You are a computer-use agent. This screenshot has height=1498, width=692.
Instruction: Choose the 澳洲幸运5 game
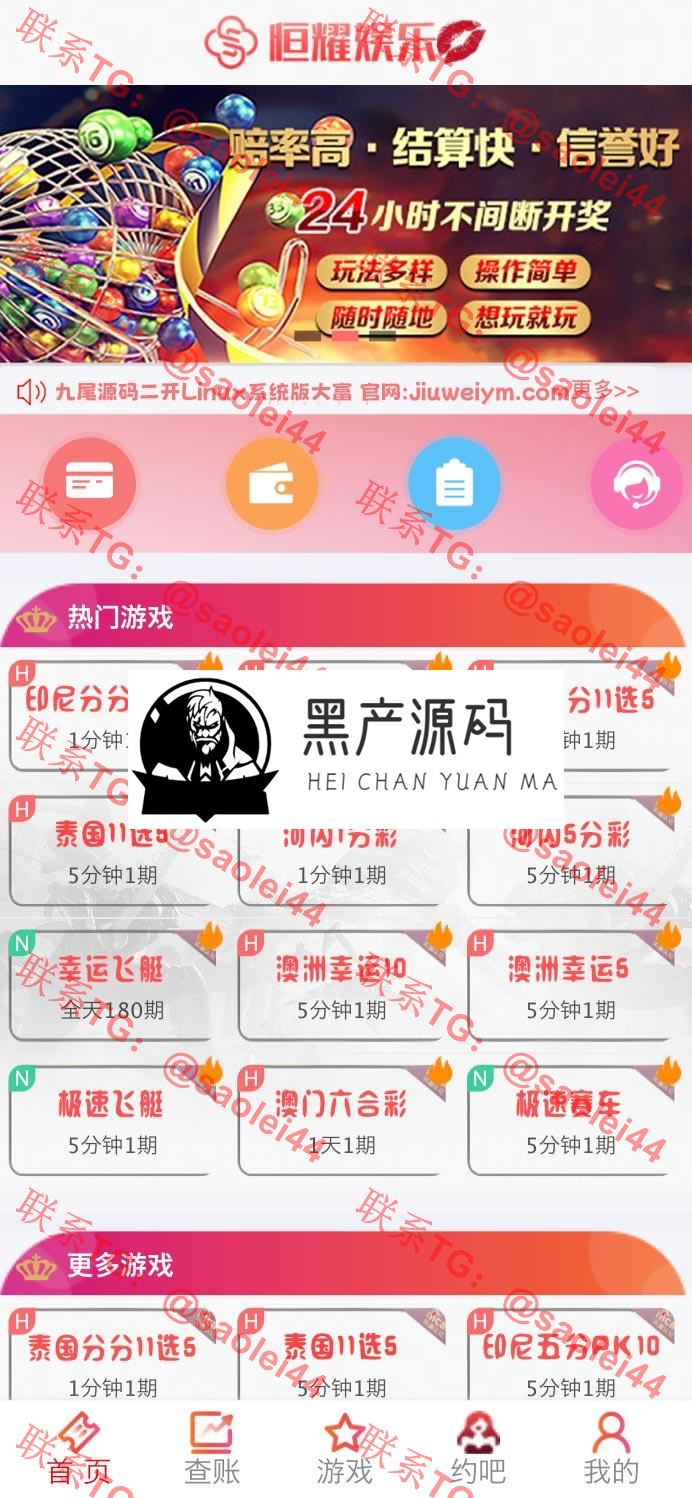click(571, 986)
